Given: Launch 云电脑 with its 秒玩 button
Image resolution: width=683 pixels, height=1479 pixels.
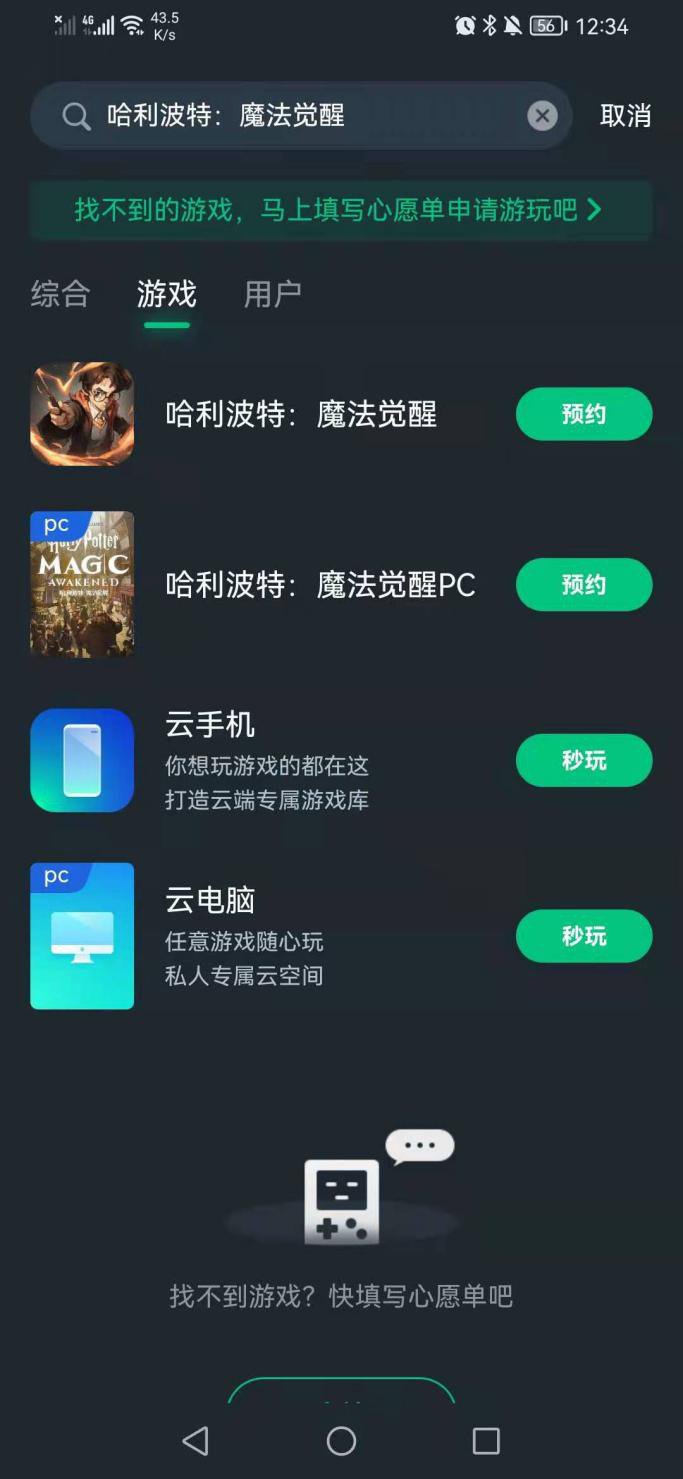Looking at the screenshot, I should pyautogui.click(x=584, y=936).
